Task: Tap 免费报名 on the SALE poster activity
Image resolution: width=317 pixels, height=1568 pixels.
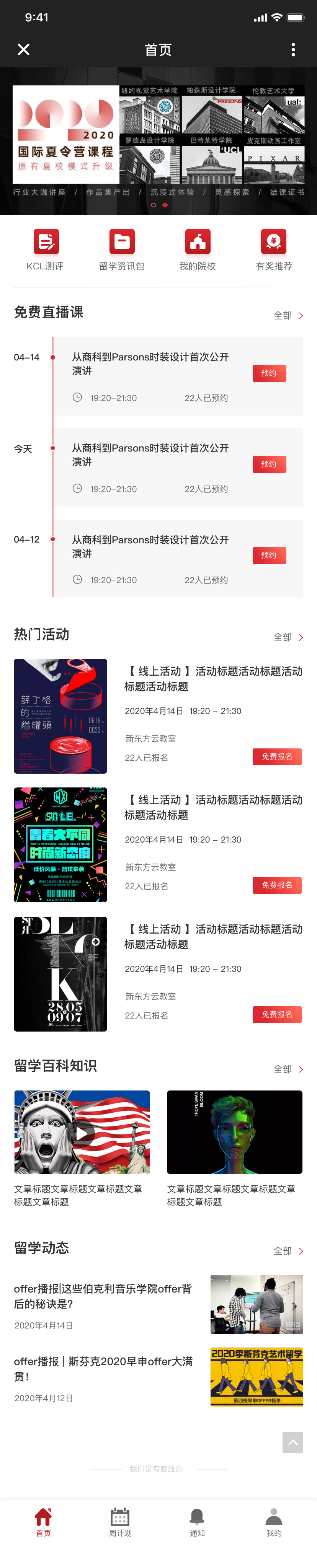Action: (277, 885)
